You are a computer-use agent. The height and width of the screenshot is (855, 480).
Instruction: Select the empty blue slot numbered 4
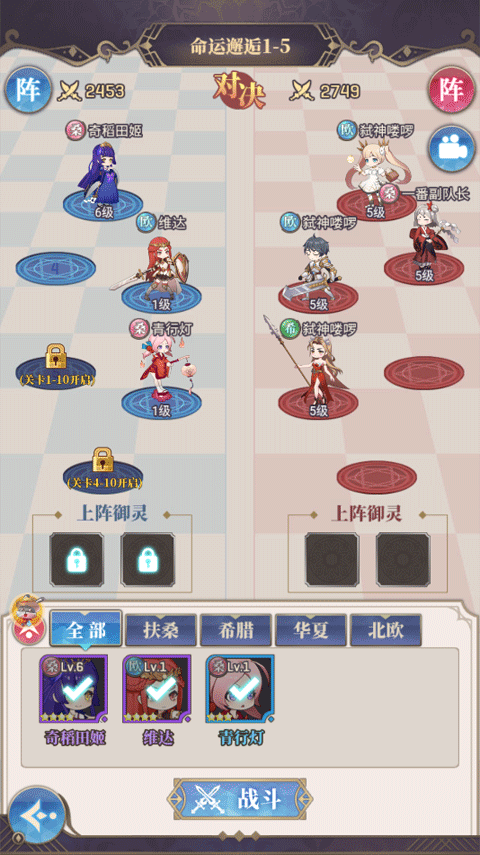pyautogui.click(x=56, y=268)
